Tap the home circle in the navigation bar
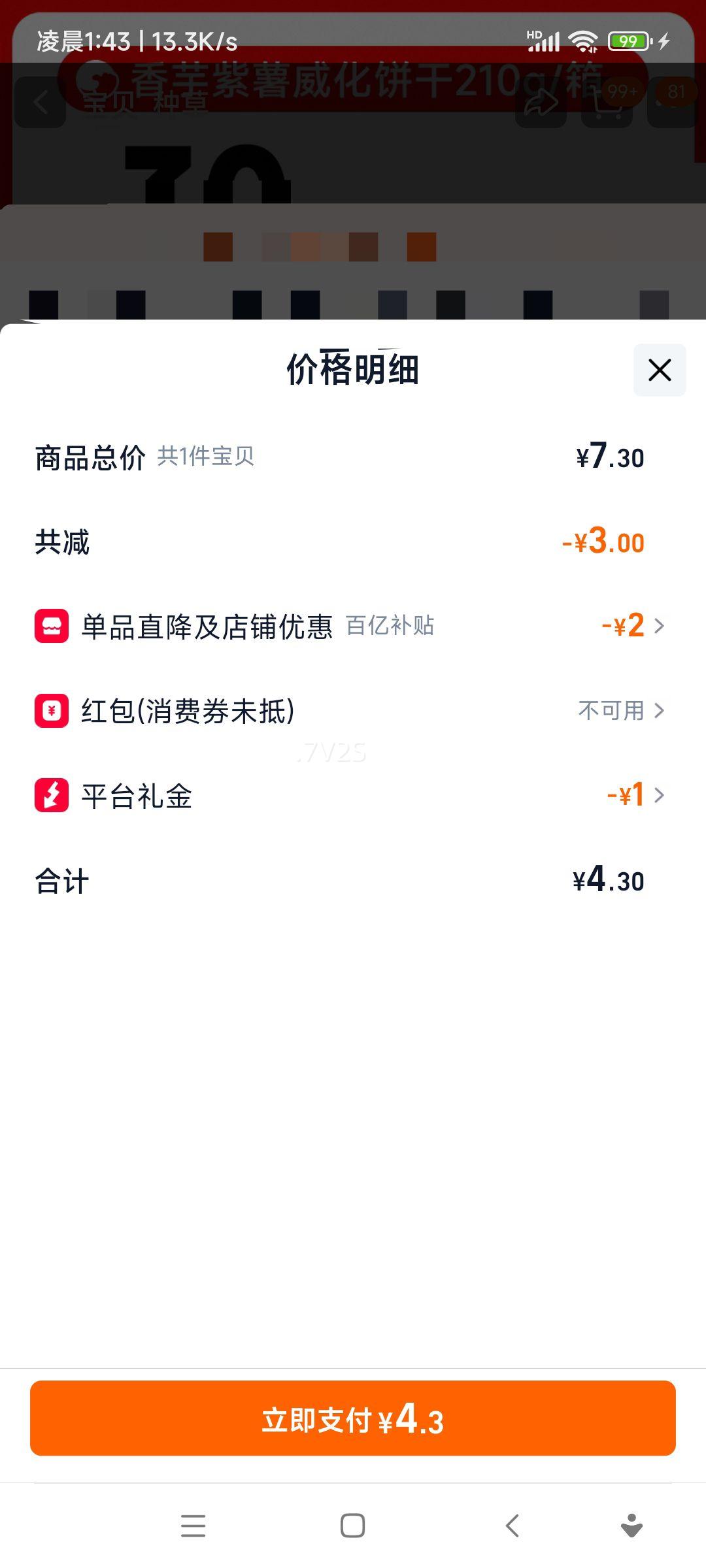The height and width of the screenshot is (1568, 706). point(353,1526)
